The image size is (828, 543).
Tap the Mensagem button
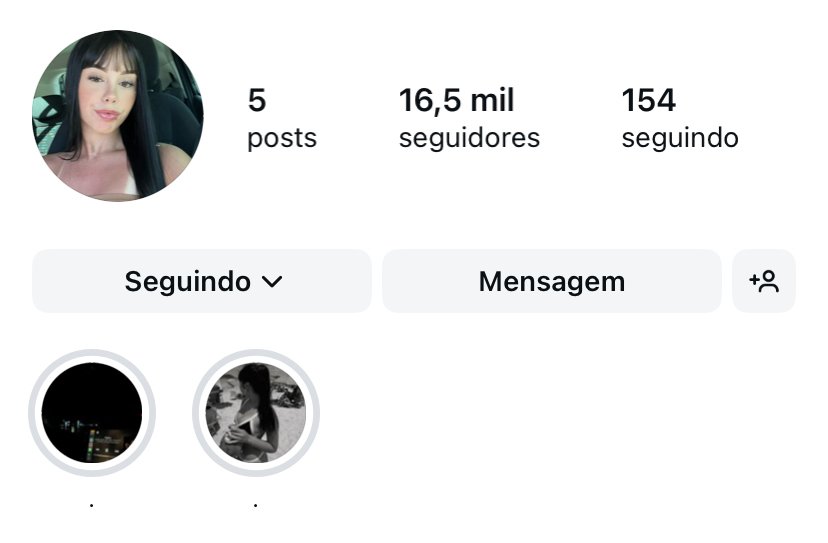click(551, 281)
